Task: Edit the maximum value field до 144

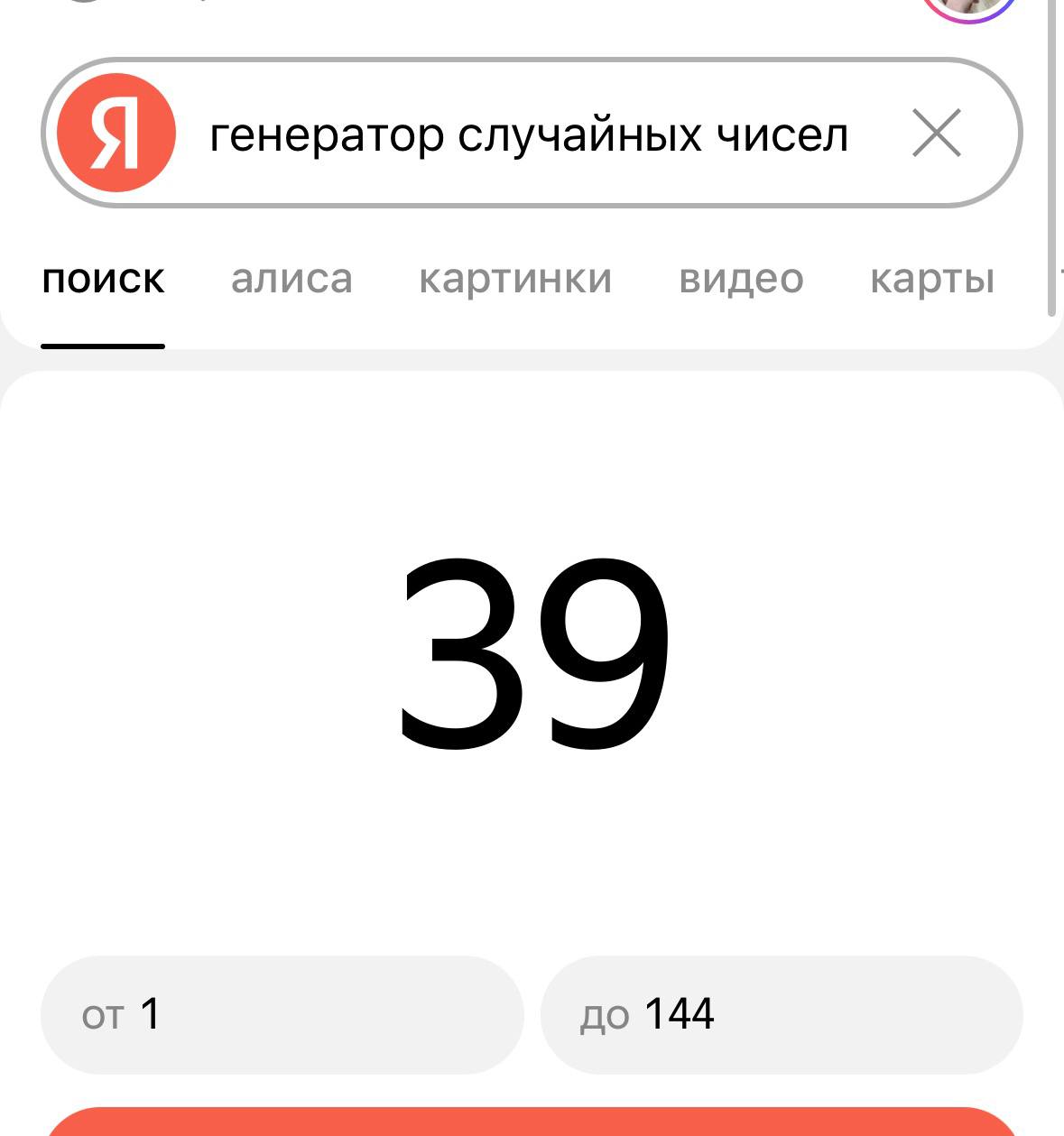Action: tap(781, 1014)
